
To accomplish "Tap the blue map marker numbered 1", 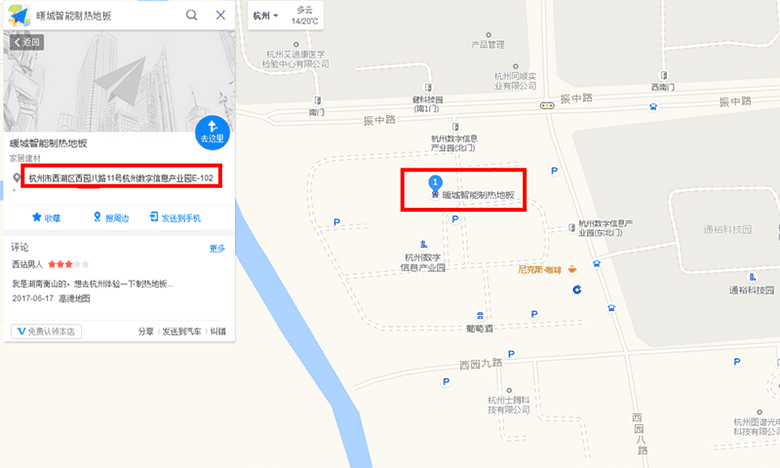I will pos(435,183).
